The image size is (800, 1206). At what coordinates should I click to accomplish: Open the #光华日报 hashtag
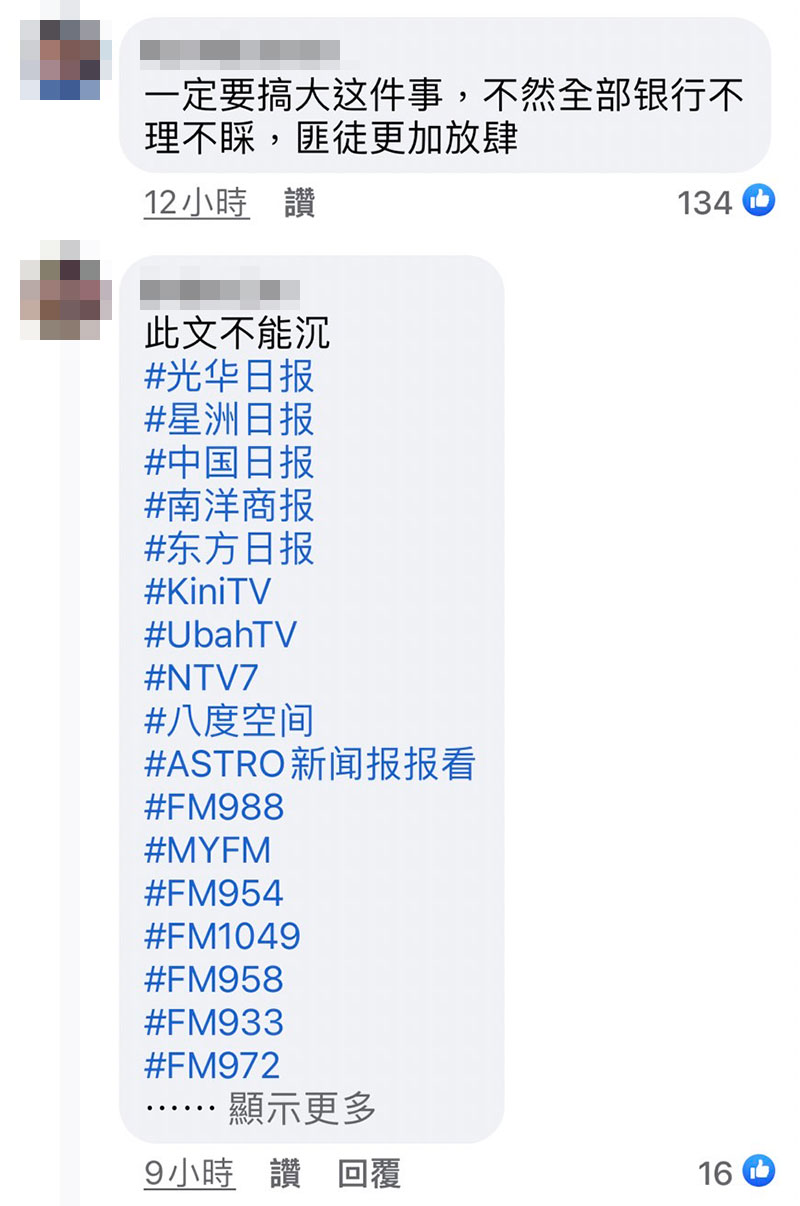229,377
